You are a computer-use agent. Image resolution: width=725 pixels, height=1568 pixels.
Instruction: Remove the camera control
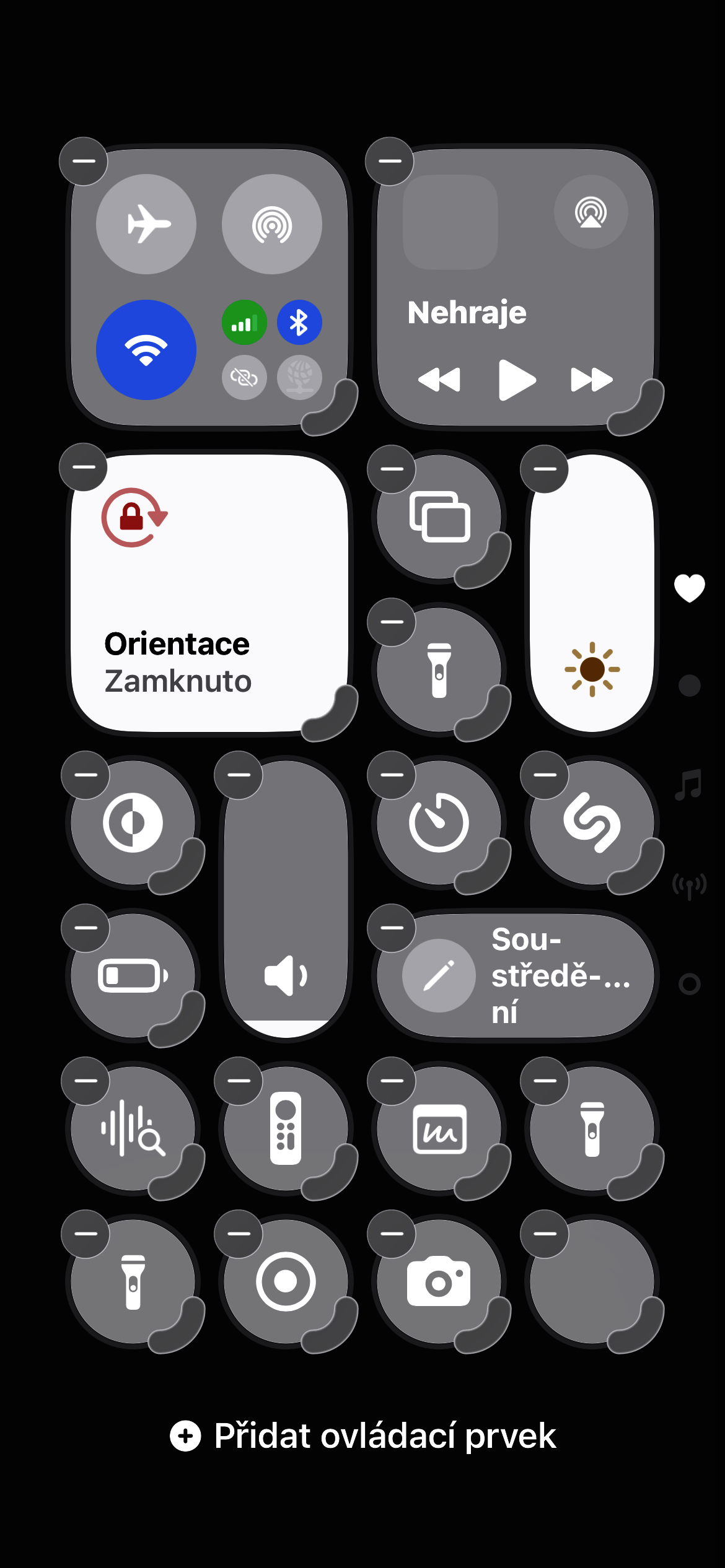[392, 1234]
